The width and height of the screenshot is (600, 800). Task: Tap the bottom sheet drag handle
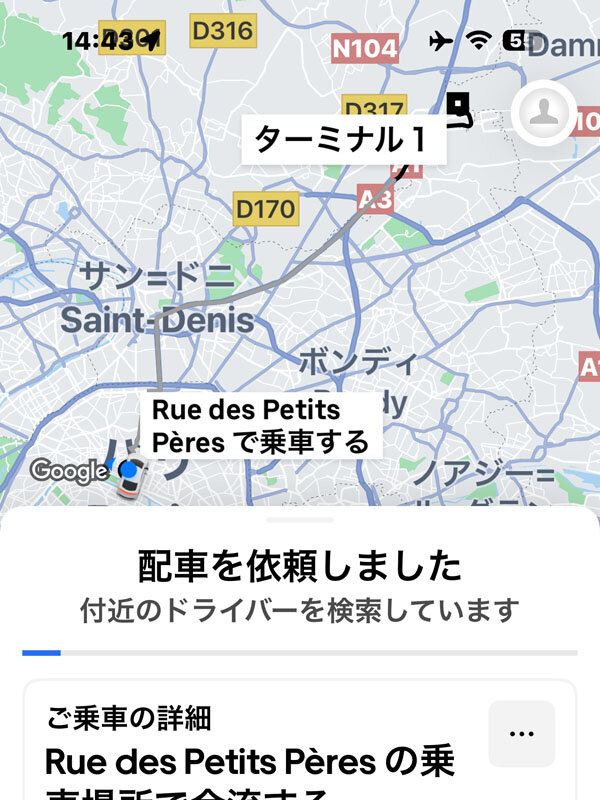point(300,520)
